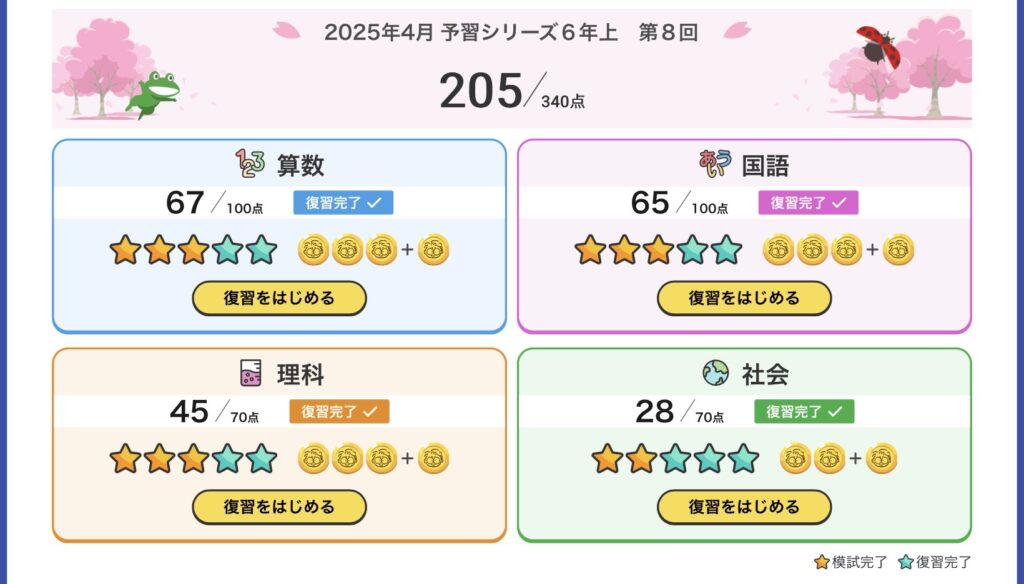Screen dimensions: 1024x584
Task: Open 社会 review via 復習をはじめる
Action: pos(743,507)
